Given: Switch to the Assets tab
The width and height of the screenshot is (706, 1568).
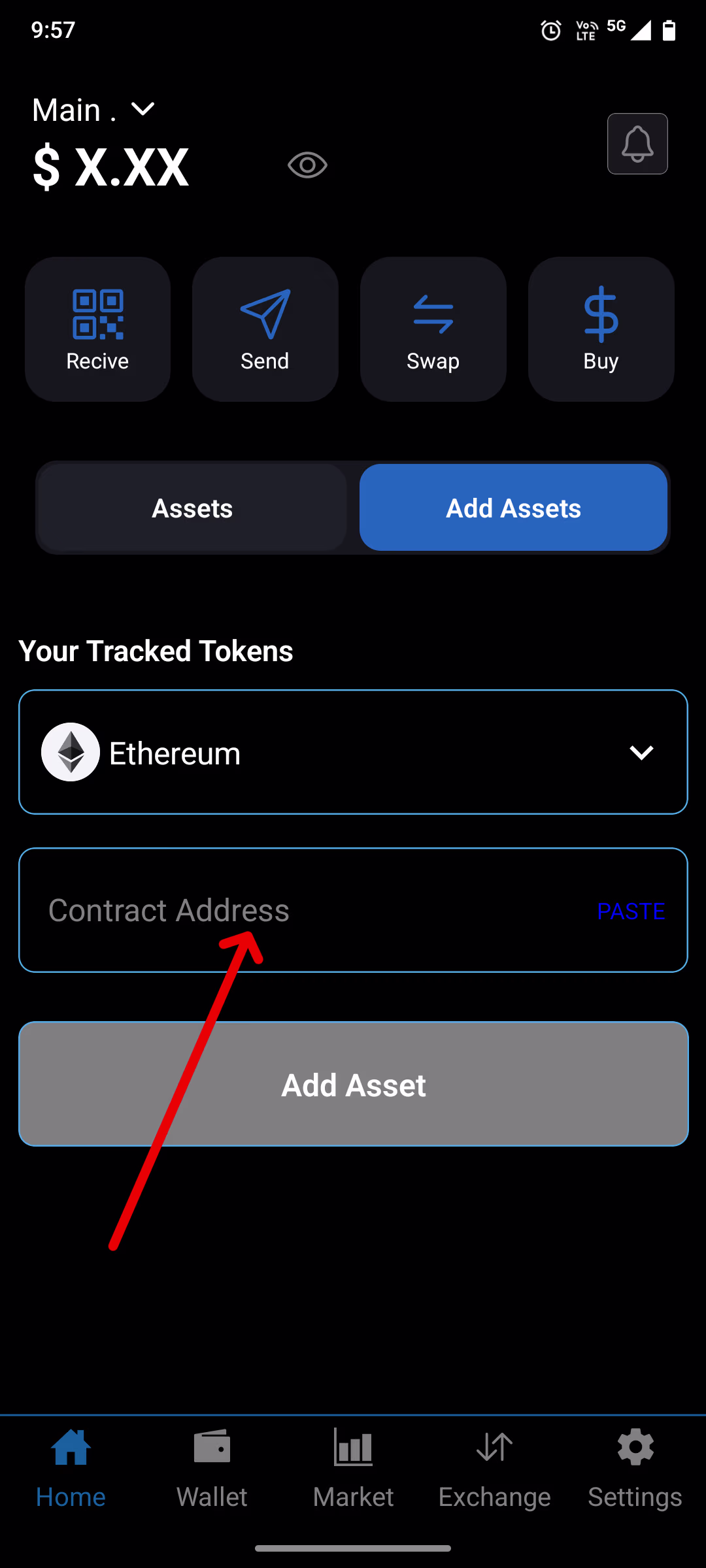Looking at the screenshot, I should click(x=192, y=508).
